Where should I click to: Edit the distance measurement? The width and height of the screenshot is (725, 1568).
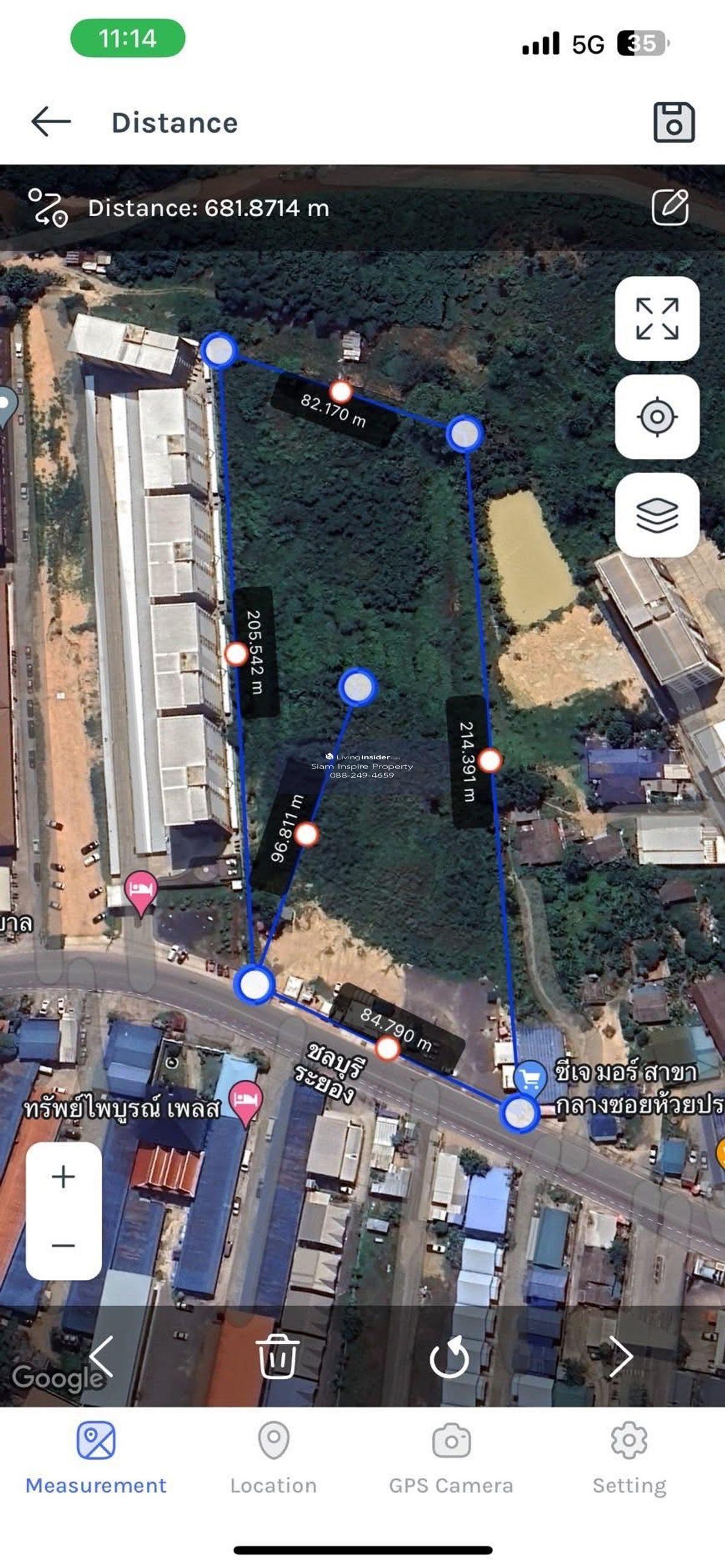[x=669, y=208]
